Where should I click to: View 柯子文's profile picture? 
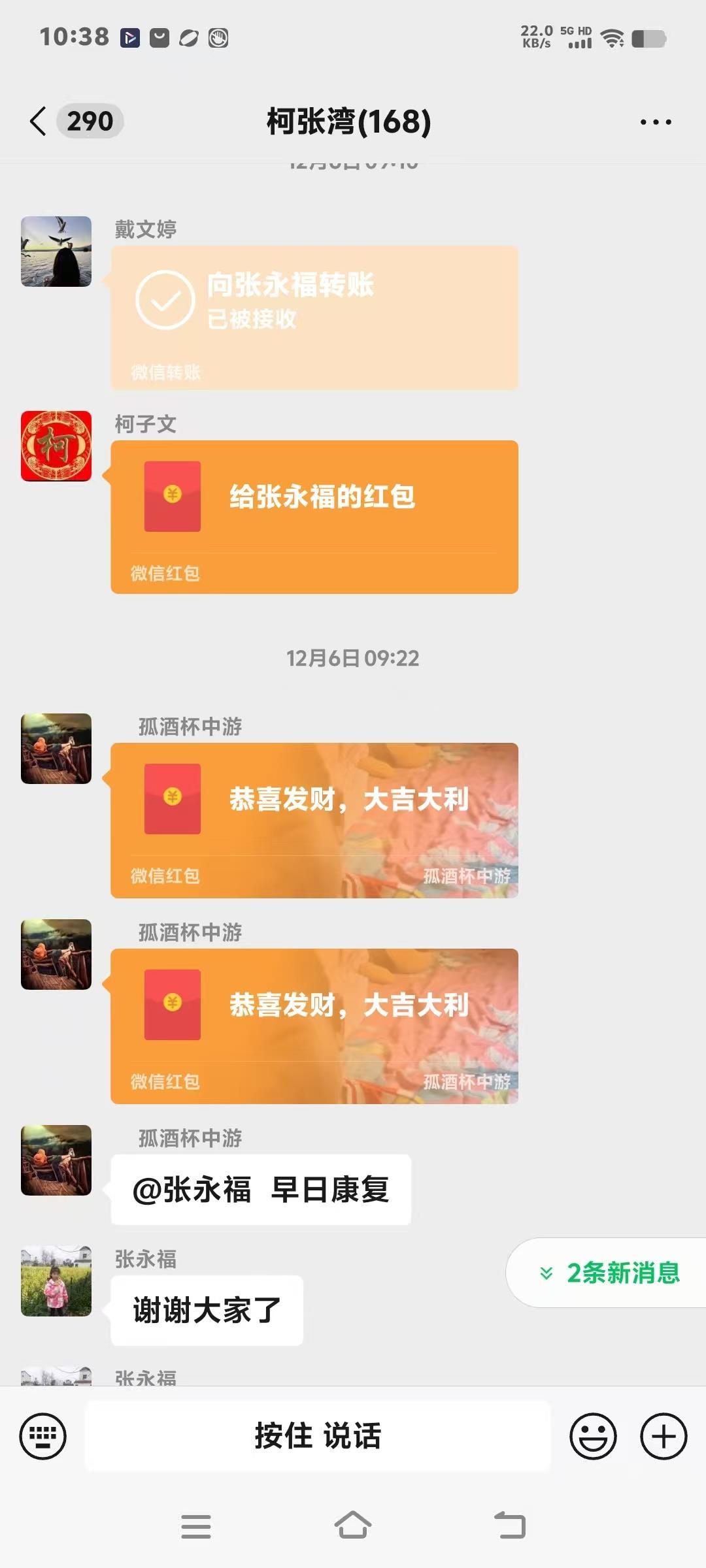click(x=56, y=446)
